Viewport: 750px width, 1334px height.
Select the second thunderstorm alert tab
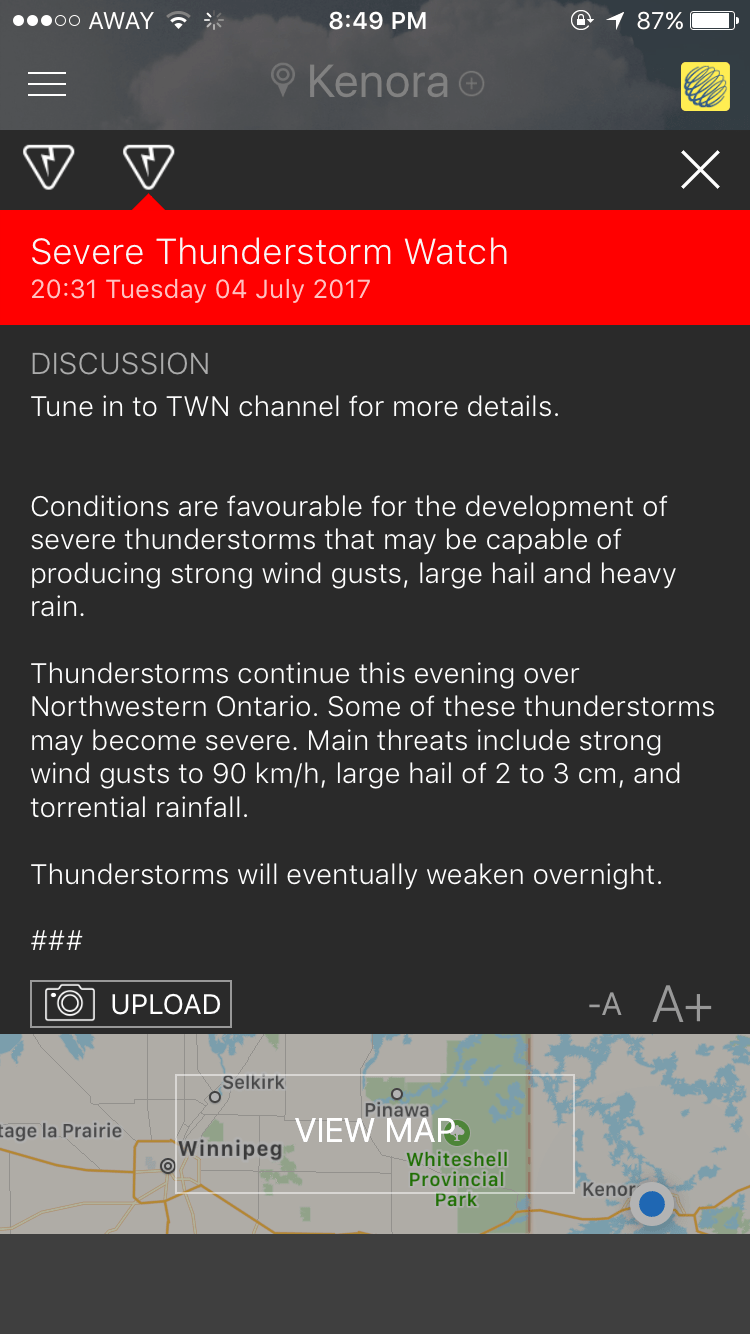click(x=148, y=167)
